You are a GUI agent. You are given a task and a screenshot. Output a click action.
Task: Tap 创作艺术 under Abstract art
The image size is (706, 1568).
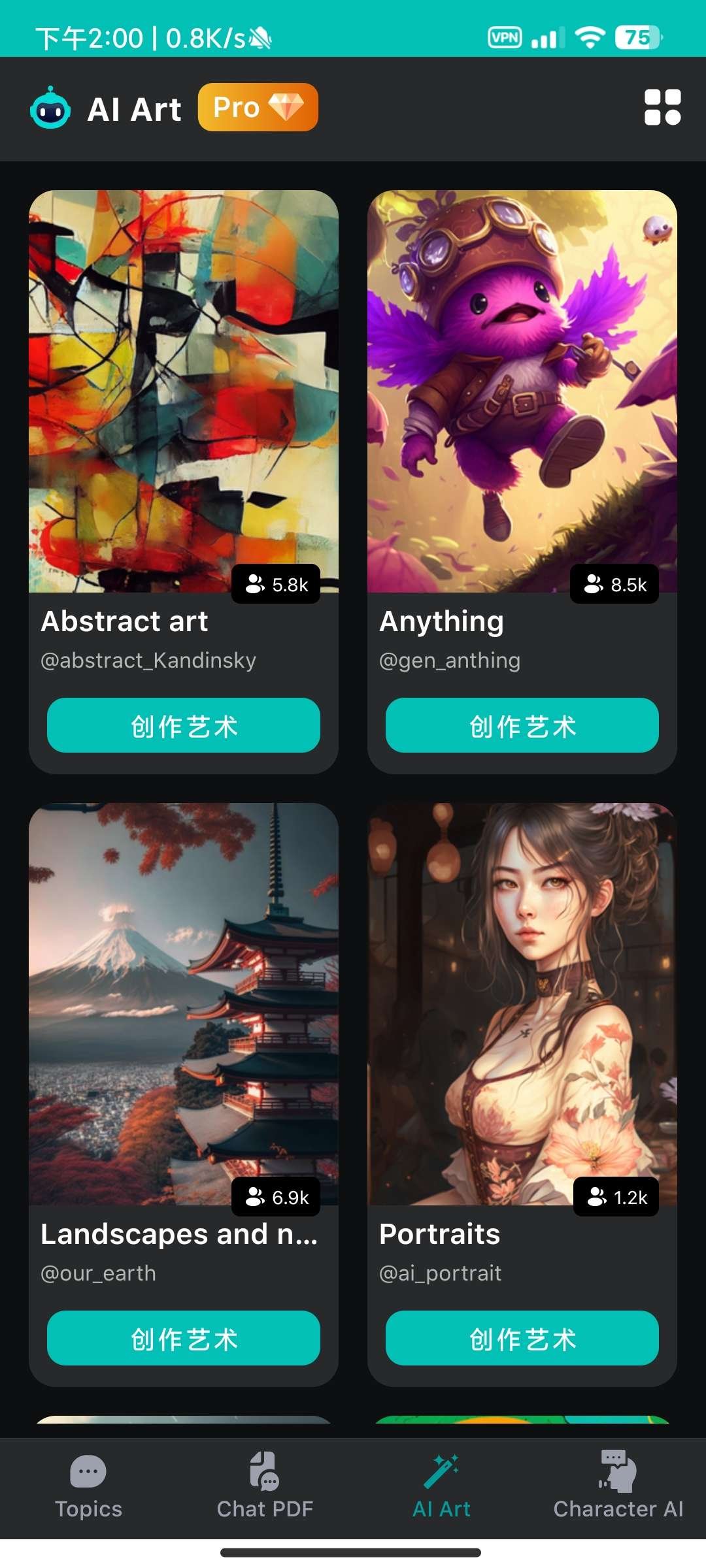pyautogui.click(x=184, y=725)
